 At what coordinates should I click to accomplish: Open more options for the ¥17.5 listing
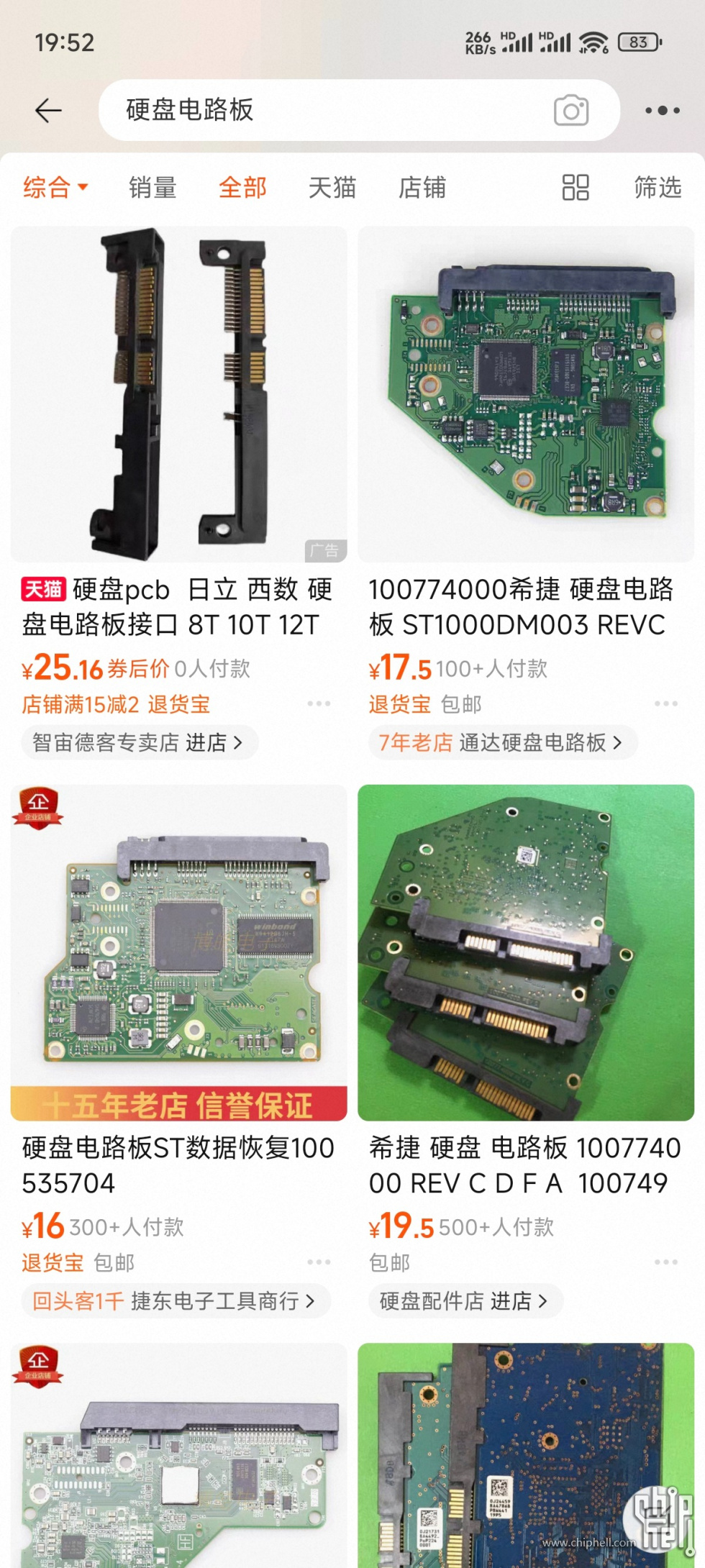(665, 703)
